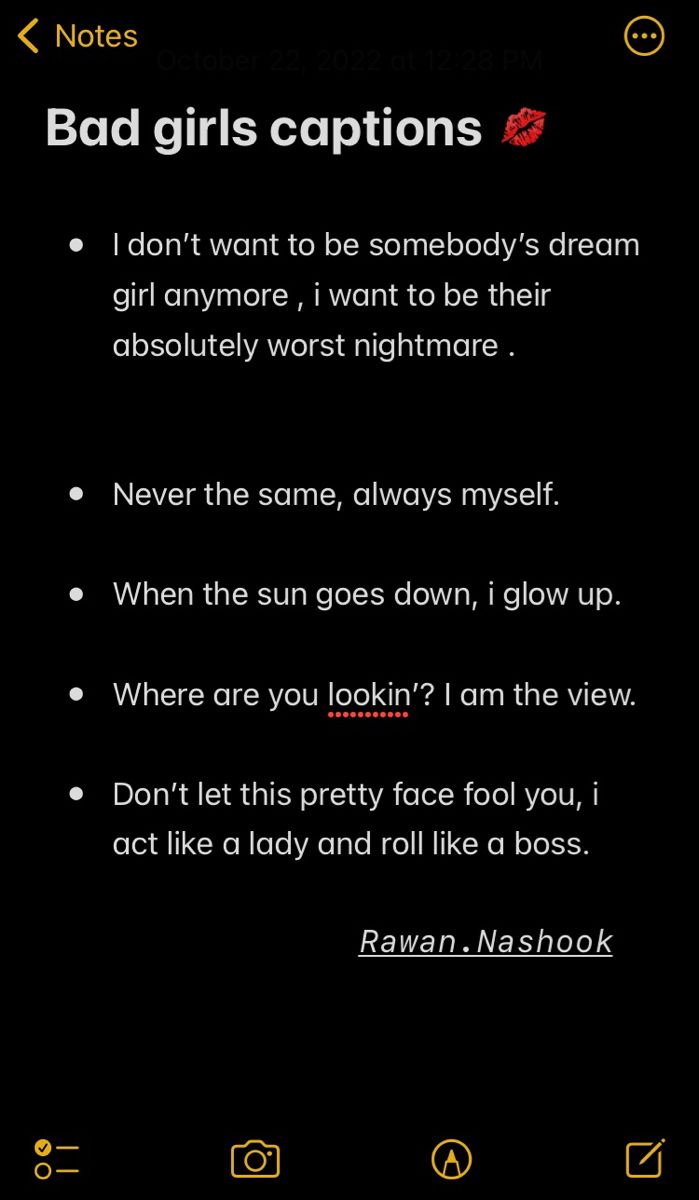Viewport: 699px width, 1200px height.
Task: Add a checklist to the note
Action: 56,1159
